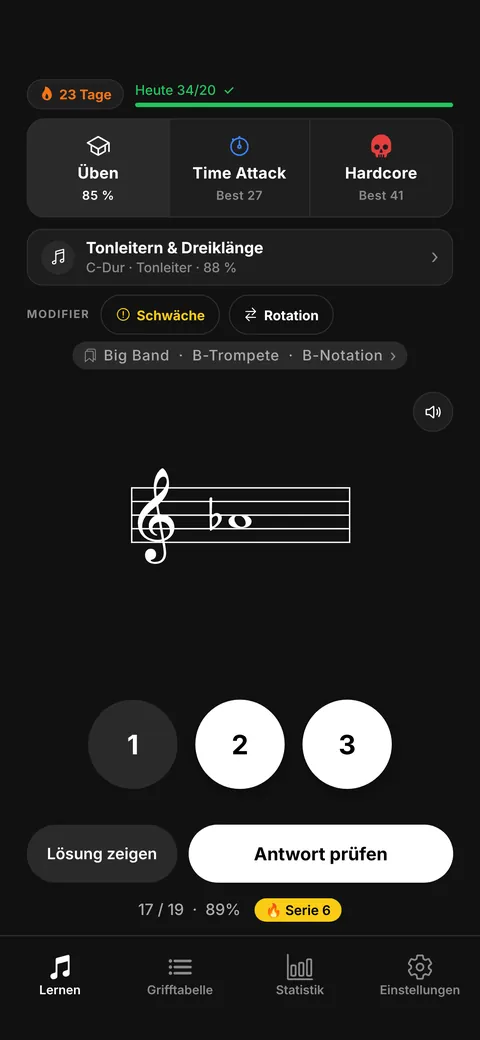
Task: Select the Üben mode
Action: (98, 168)
